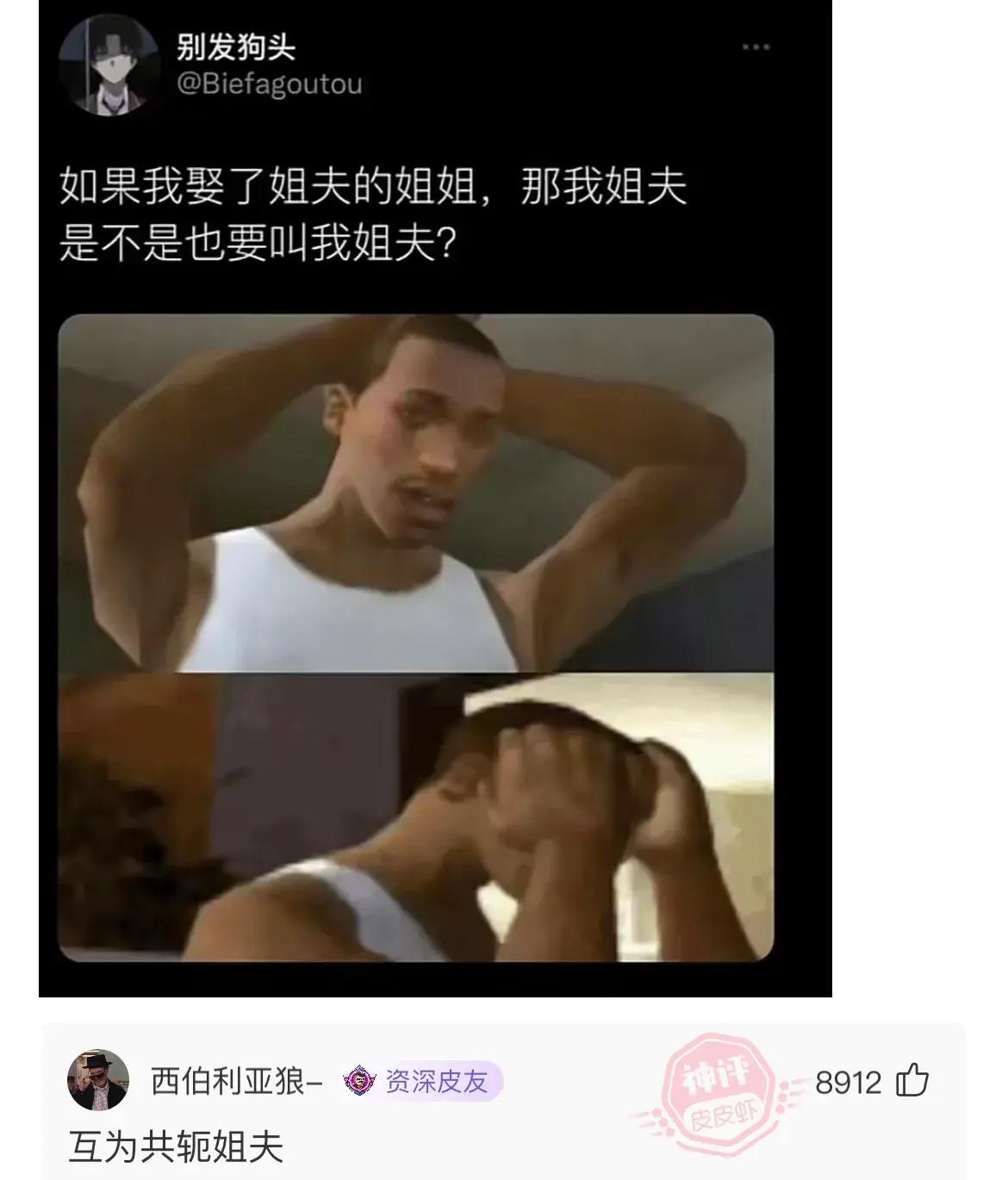Viewport: 1008px width, 1180px height.
Task: Open 西伯利亚狼-'s profile avatar
Action: point(98,1081)
